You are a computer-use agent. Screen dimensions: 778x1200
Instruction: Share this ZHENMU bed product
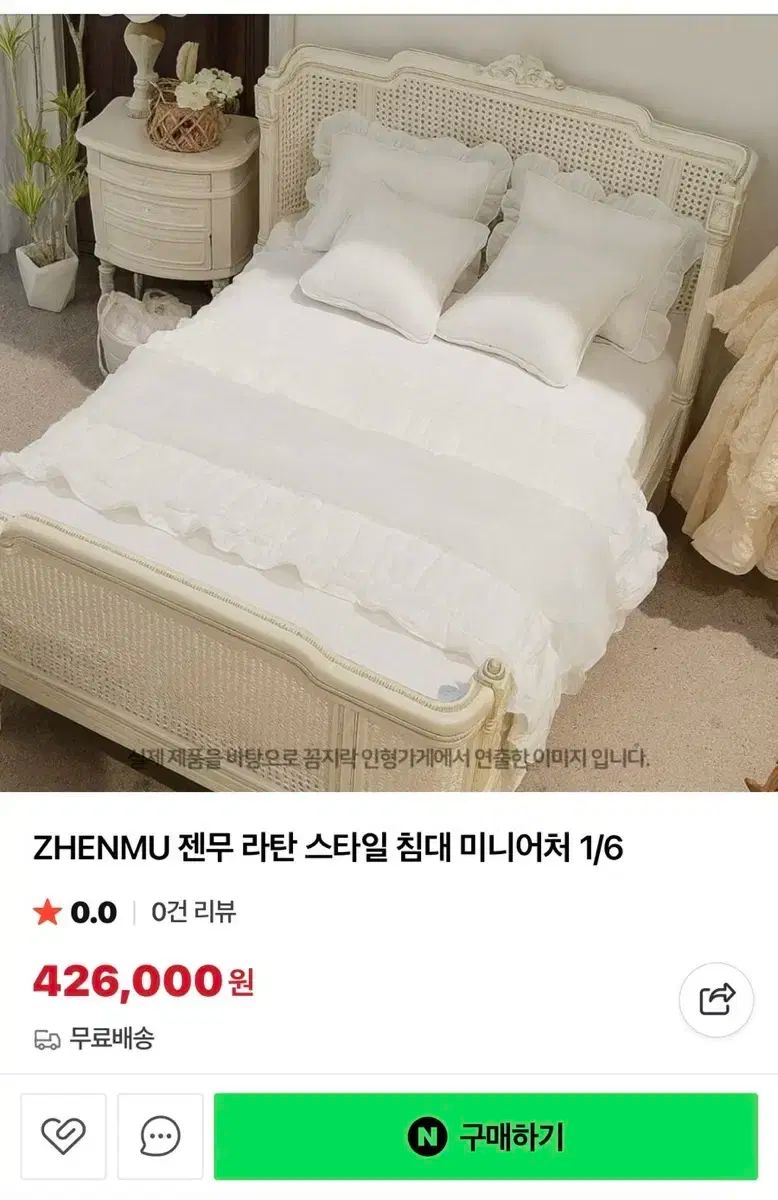click(717, 999)
